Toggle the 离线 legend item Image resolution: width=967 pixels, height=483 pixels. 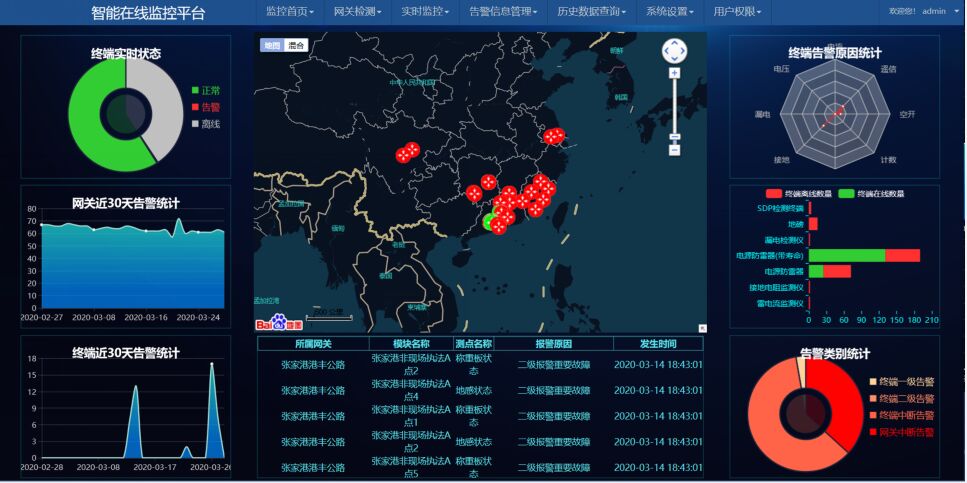[x=205, y=124]
